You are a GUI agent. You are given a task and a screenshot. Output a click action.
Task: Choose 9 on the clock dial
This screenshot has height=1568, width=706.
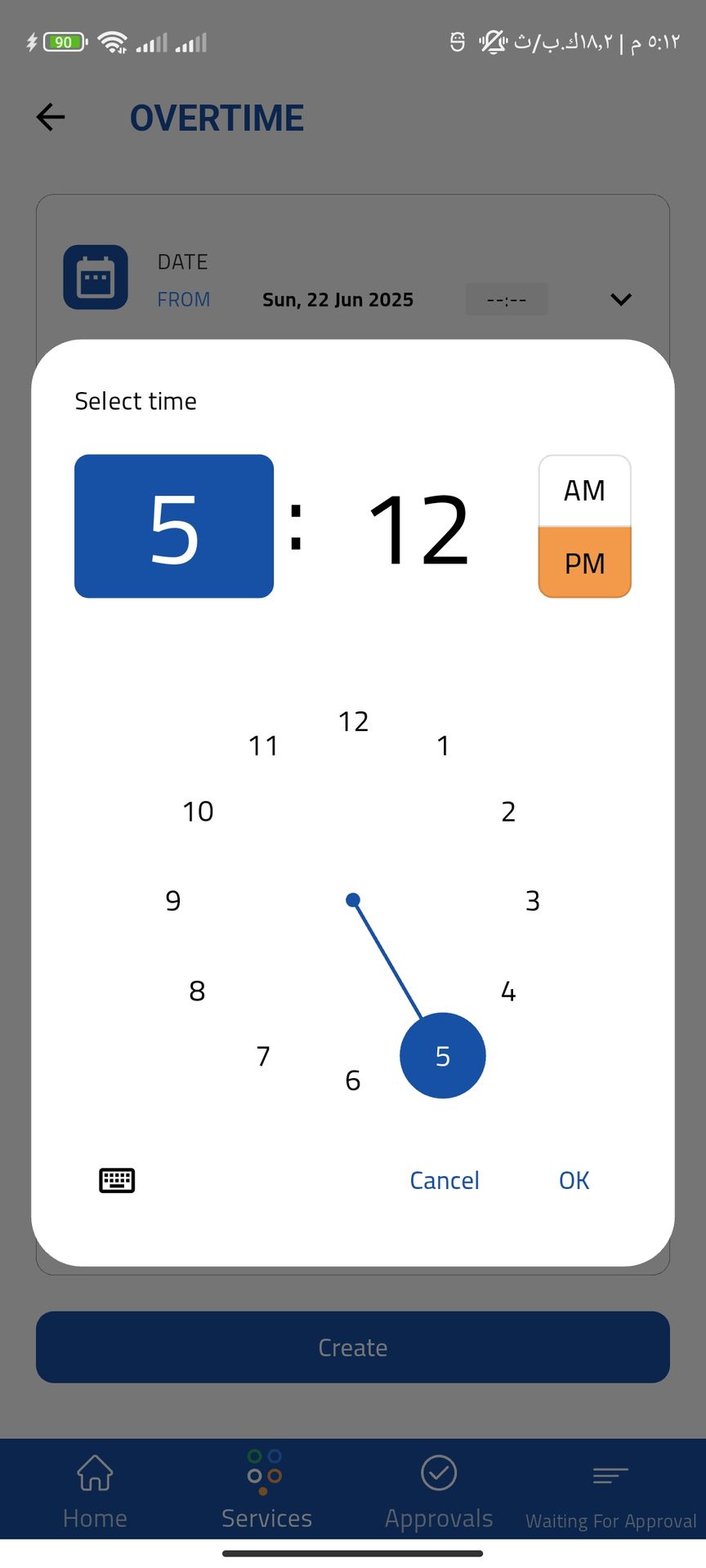pyautogui.click(x=173, y=901)
